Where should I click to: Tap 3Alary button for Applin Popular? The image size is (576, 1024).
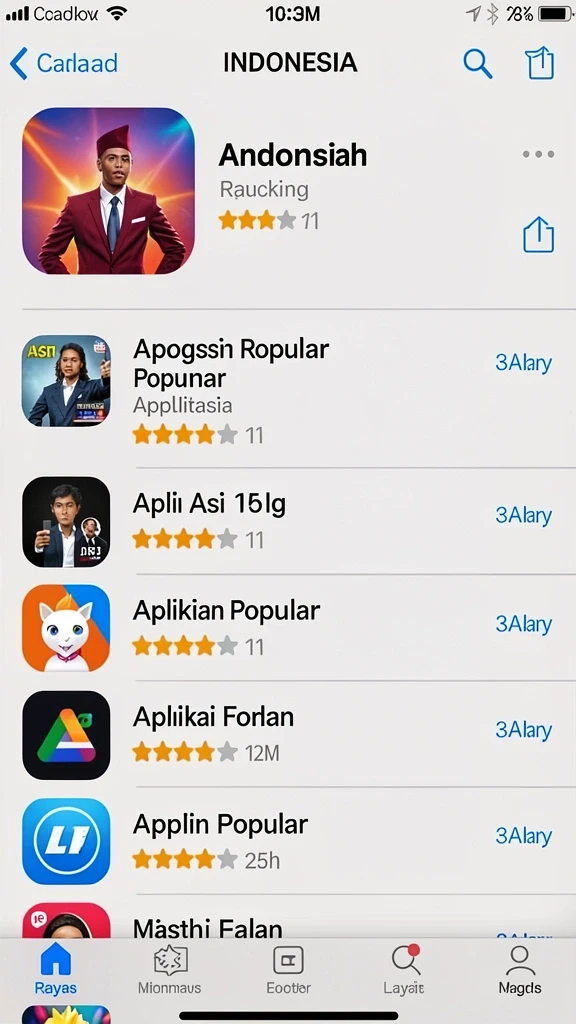[523, 836]
